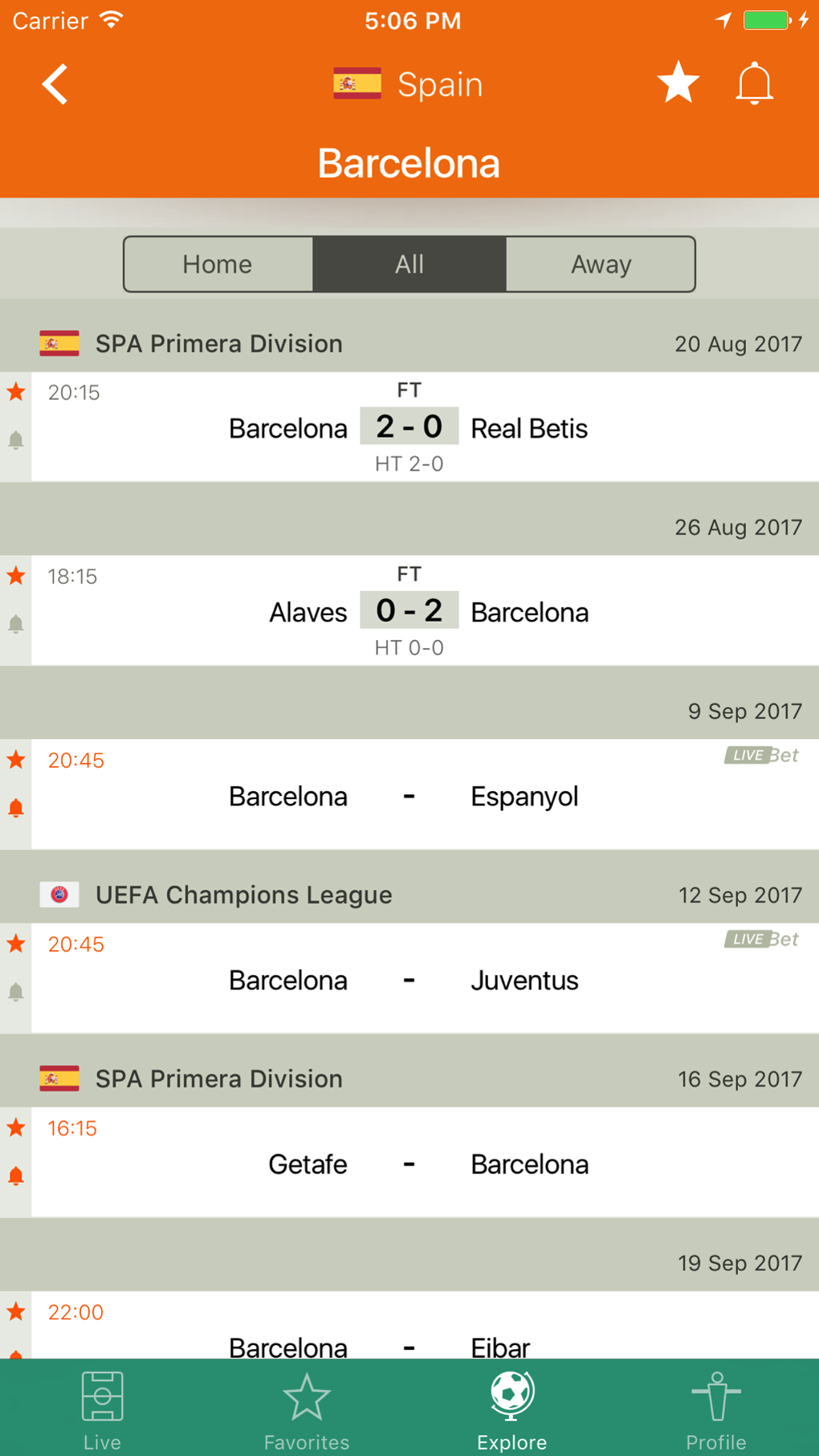The image size is (819, 1456).
Task: Toggle favorite star for Barcelona vs Real Betis match
Action: coord(15,391)
